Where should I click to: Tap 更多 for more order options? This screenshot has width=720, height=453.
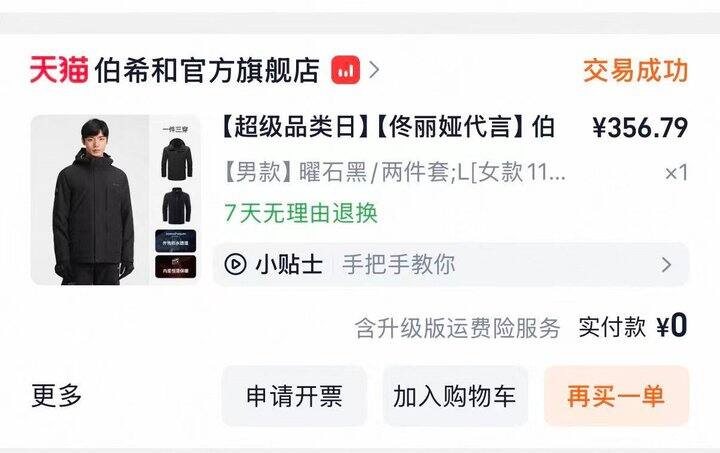point(56,396)
